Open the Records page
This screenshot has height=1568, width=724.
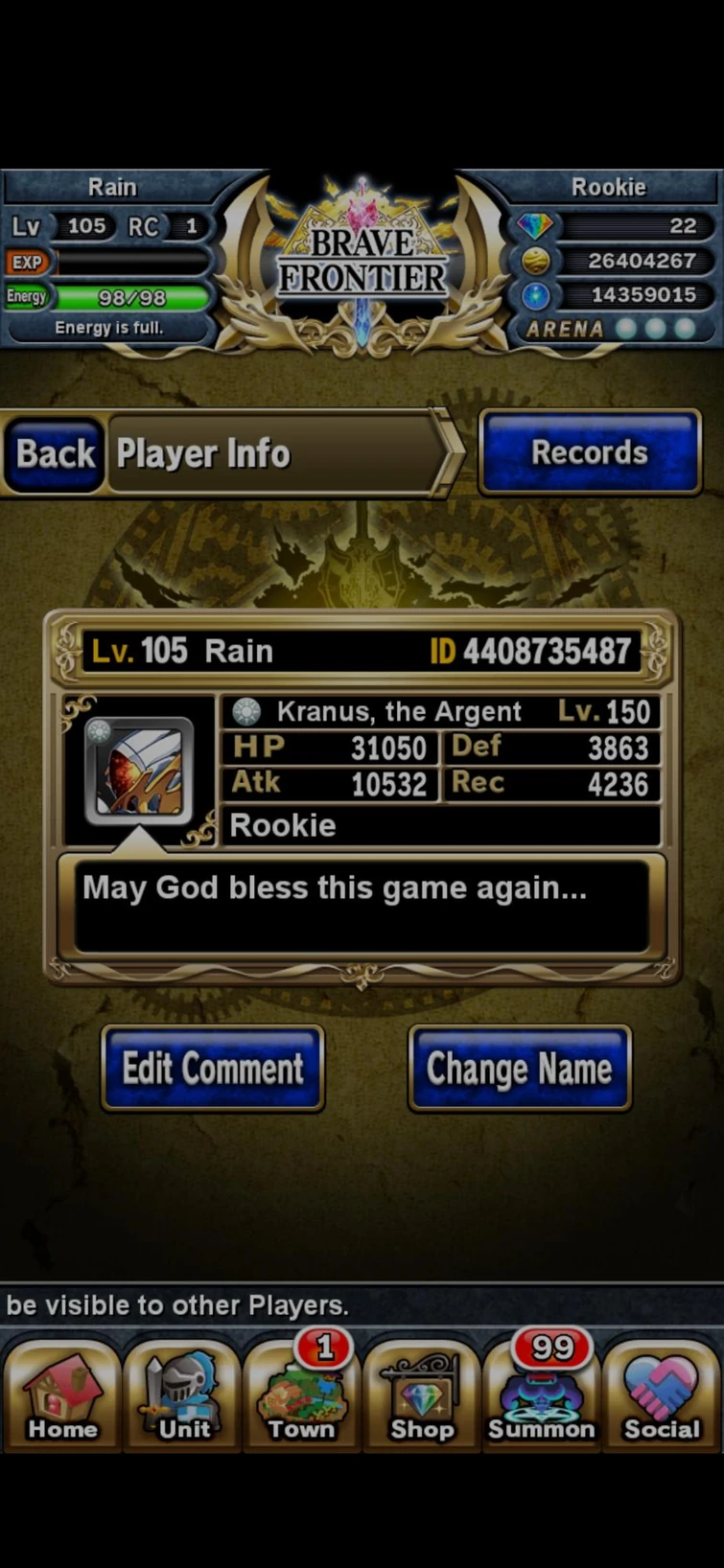coord(590,452)
